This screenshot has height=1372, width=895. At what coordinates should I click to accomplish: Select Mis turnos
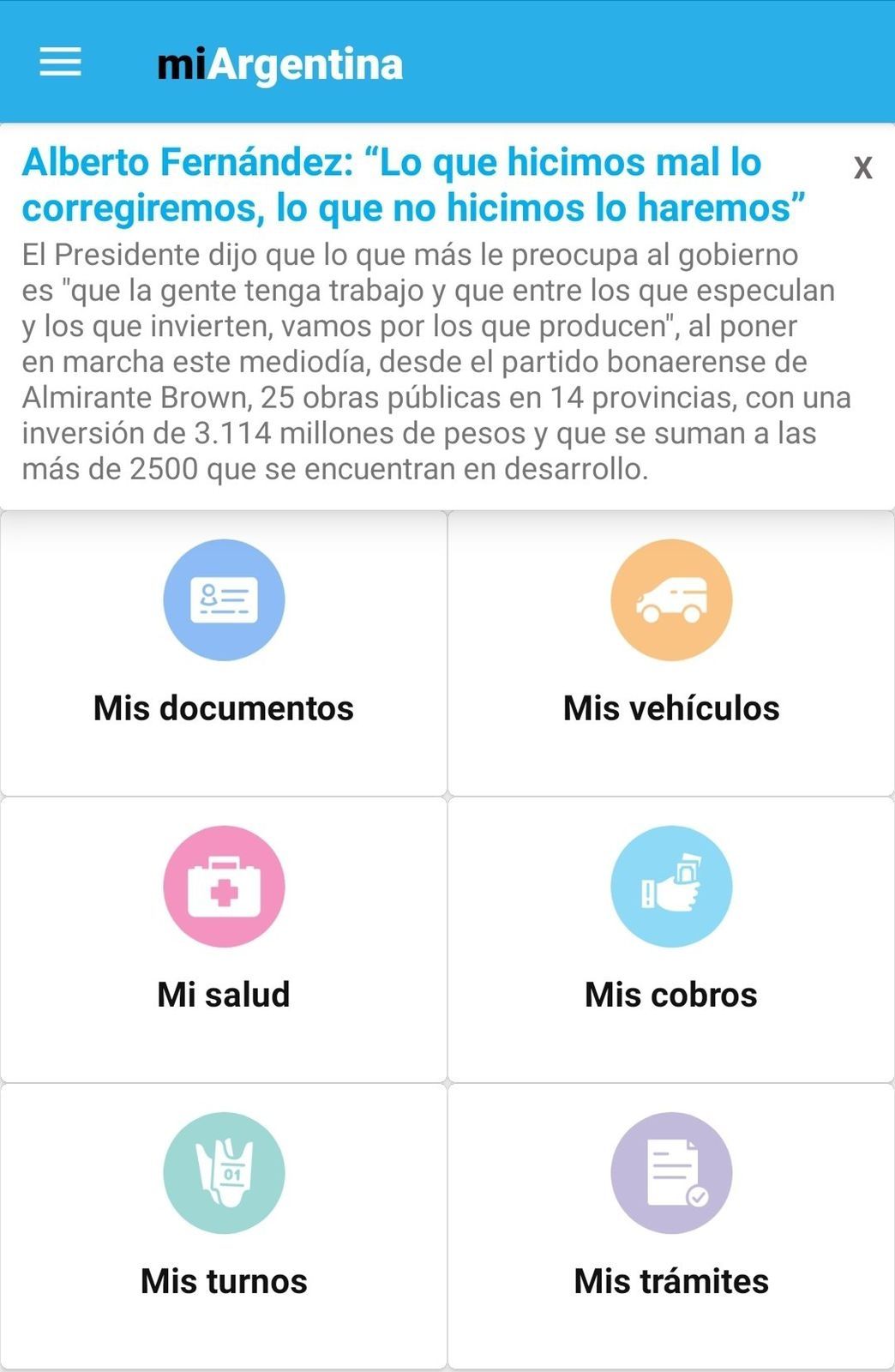[224, 1226]
